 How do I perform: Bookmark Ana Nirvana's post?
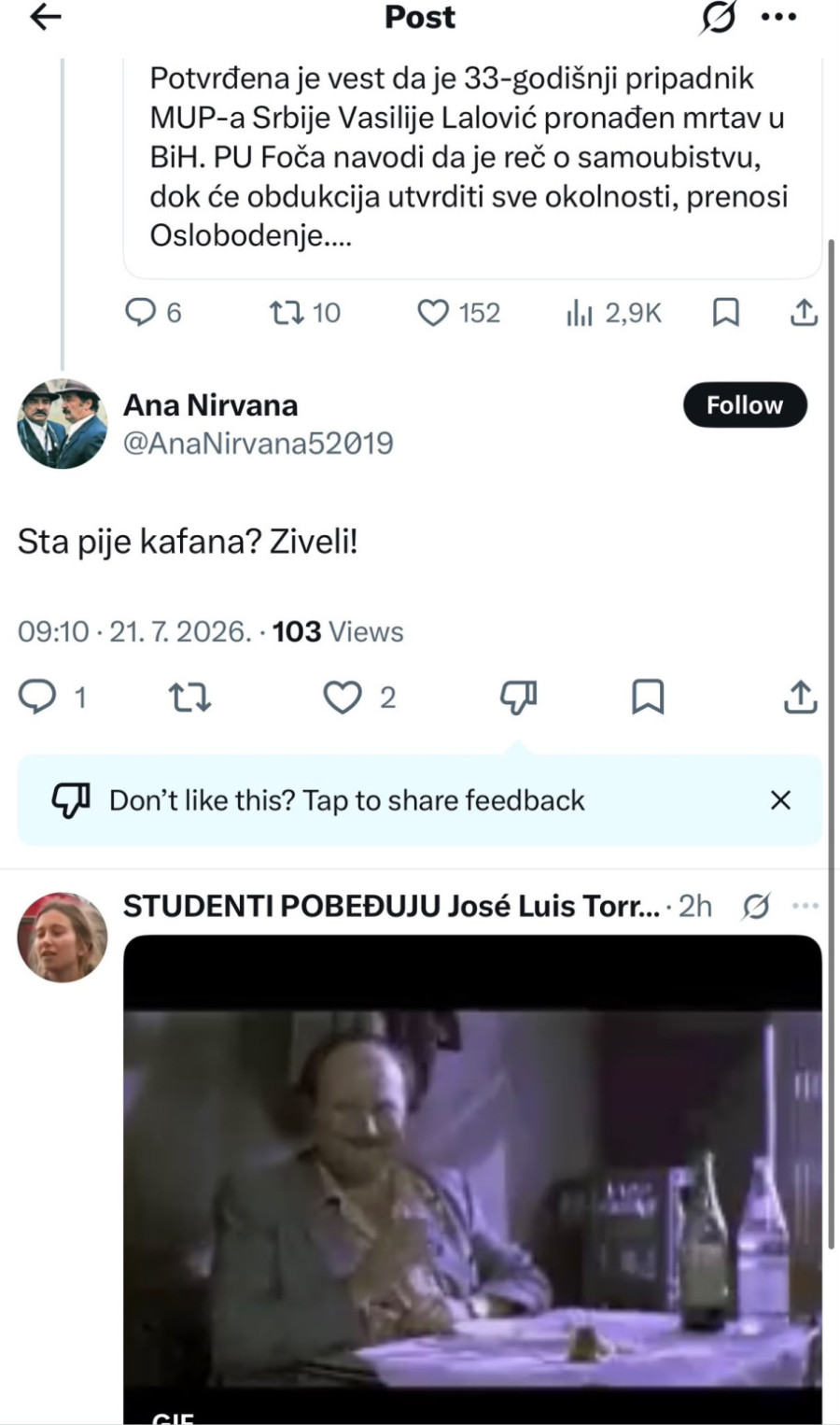pos(648,697)
